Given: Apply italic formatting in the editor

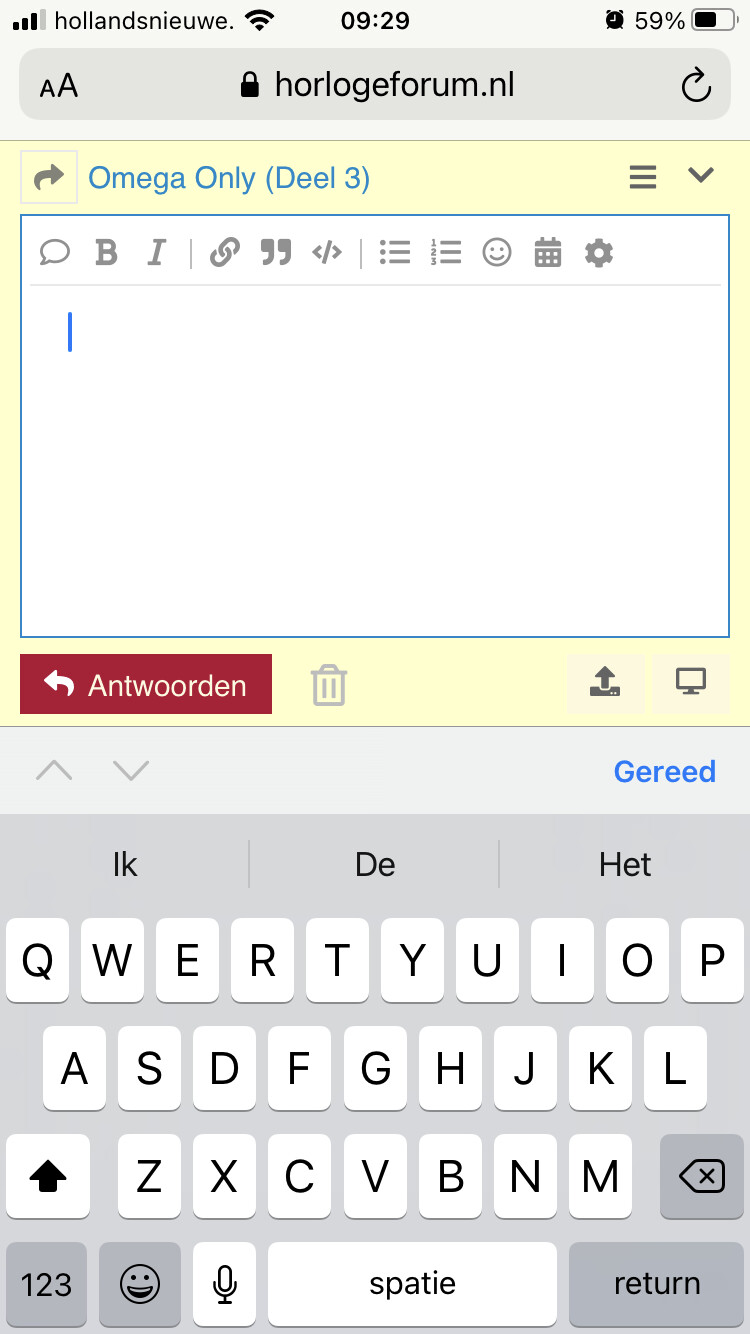Looking at the screenshot, I should pos(156,253).
